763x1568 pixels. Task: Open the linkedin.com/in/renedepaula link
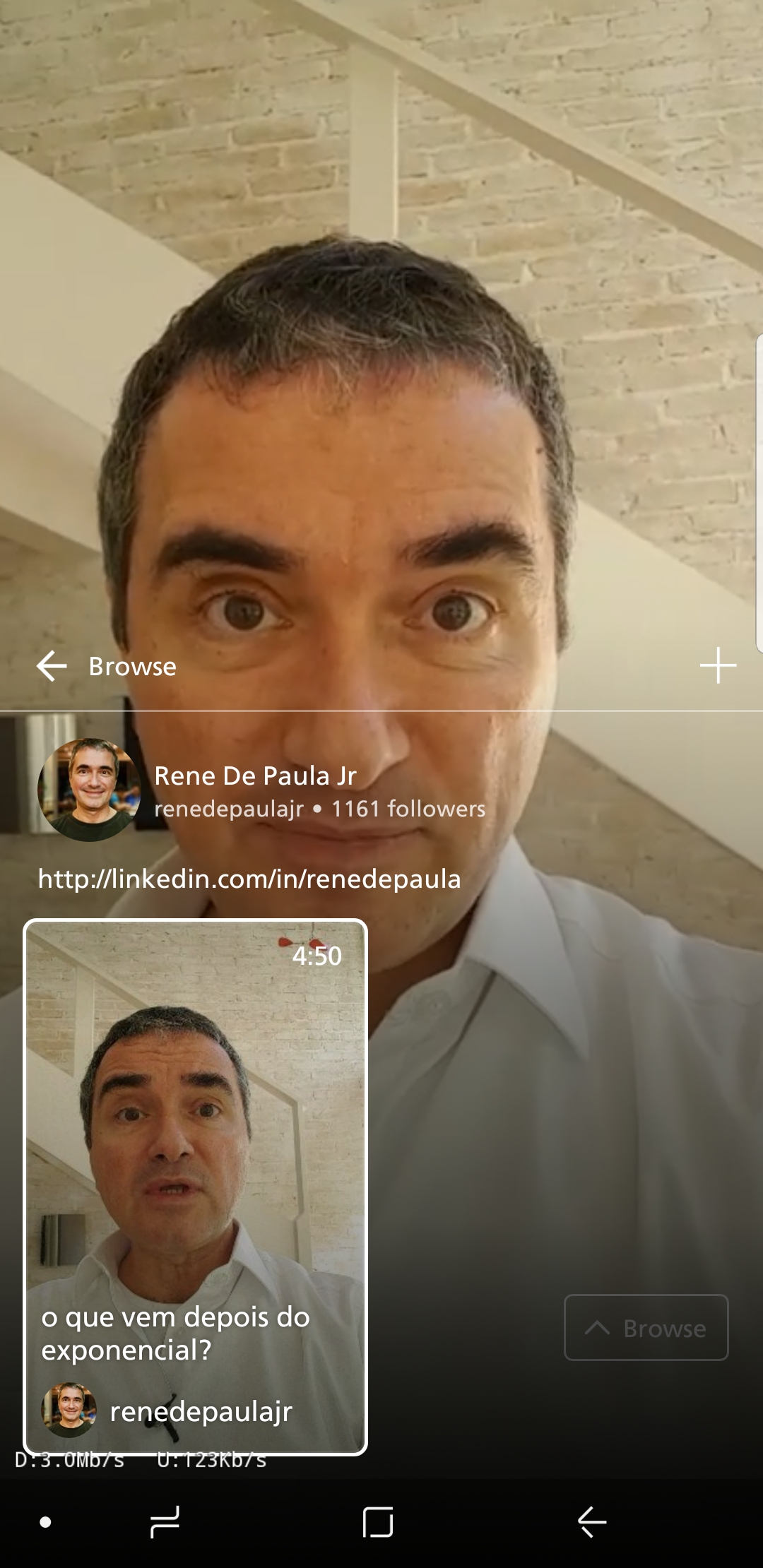[249, 879]
